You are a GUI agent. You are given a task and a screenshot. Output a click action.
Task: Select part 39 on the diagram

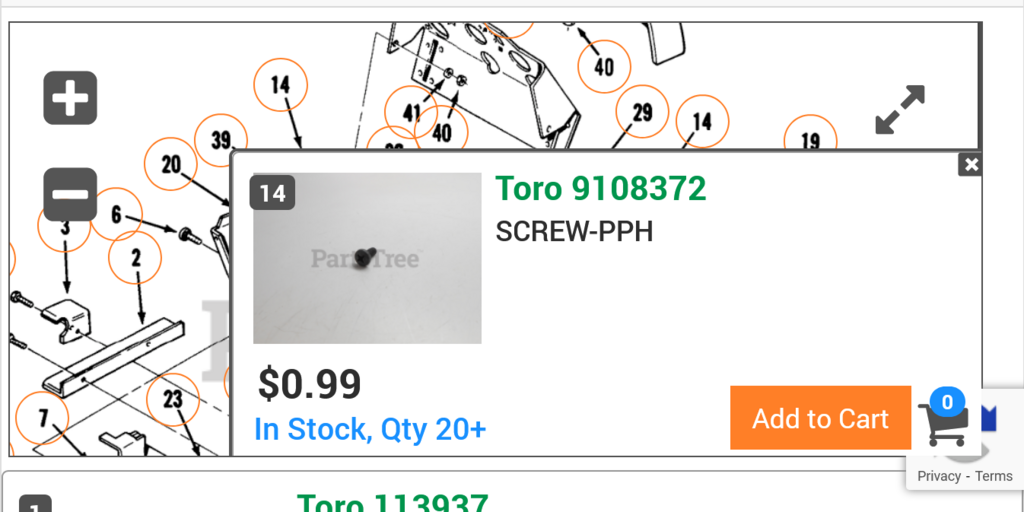(221, 142)
